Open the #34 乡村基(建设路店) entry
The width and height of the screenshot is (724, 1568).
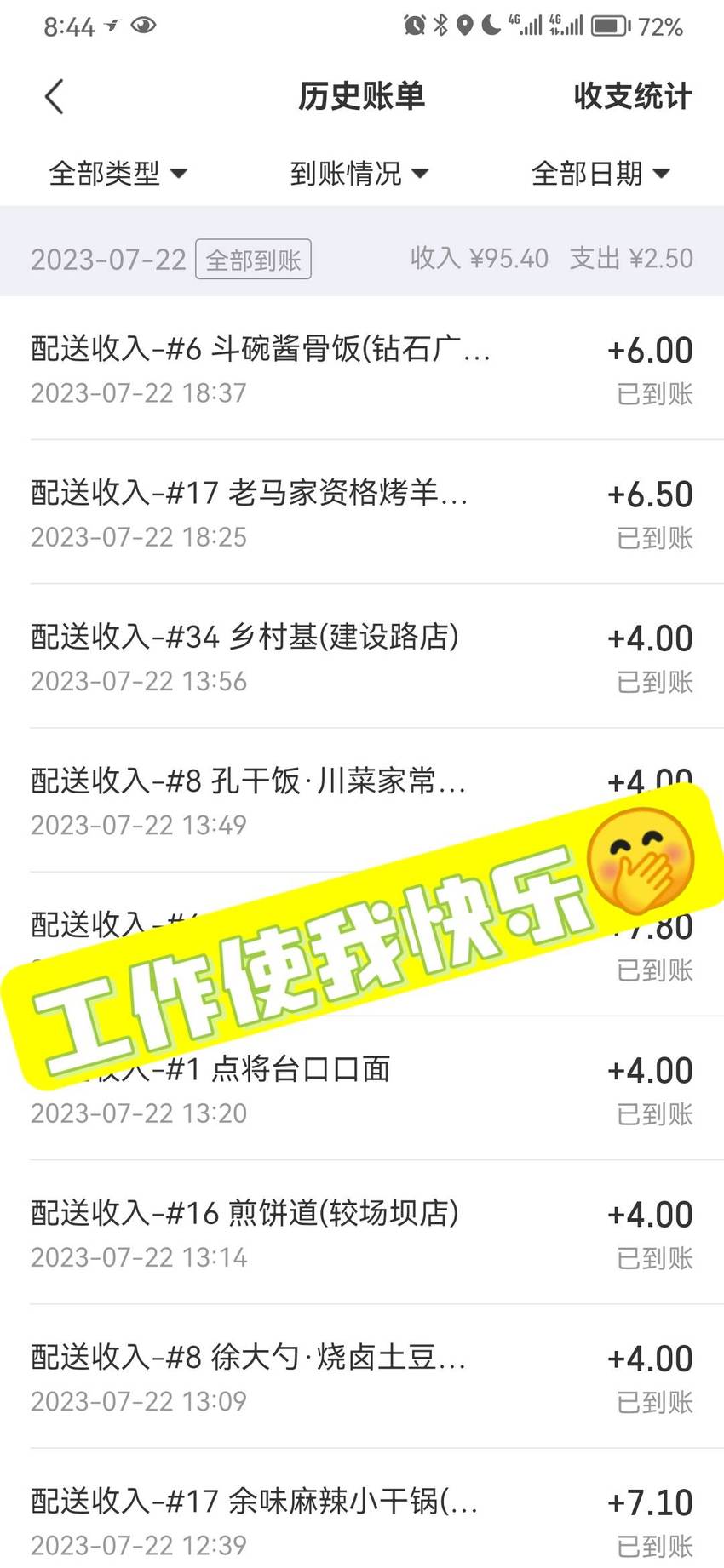click(x=362, y=656)
